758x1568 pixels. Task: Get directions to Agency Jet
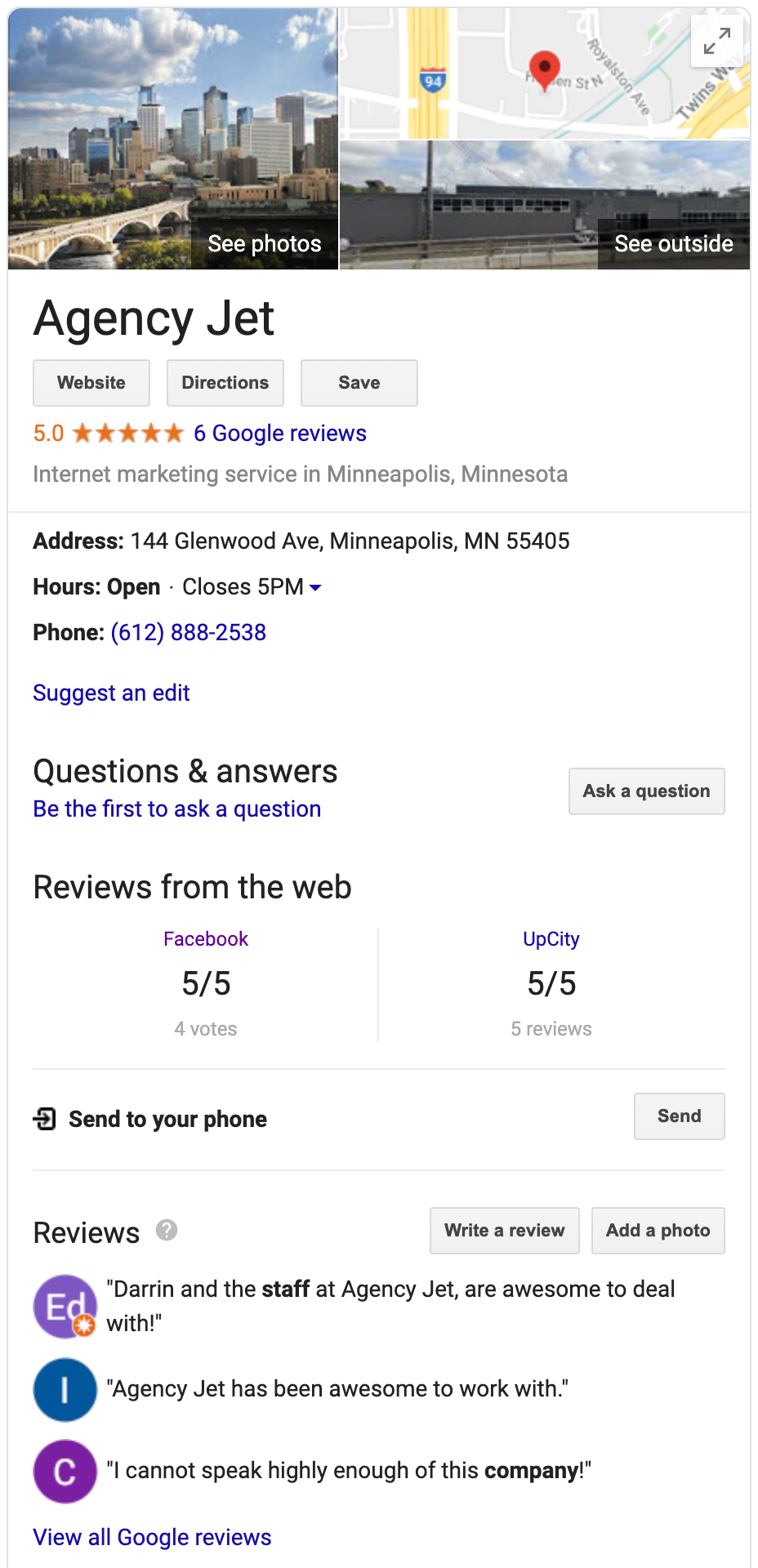[x=225, y=383]
